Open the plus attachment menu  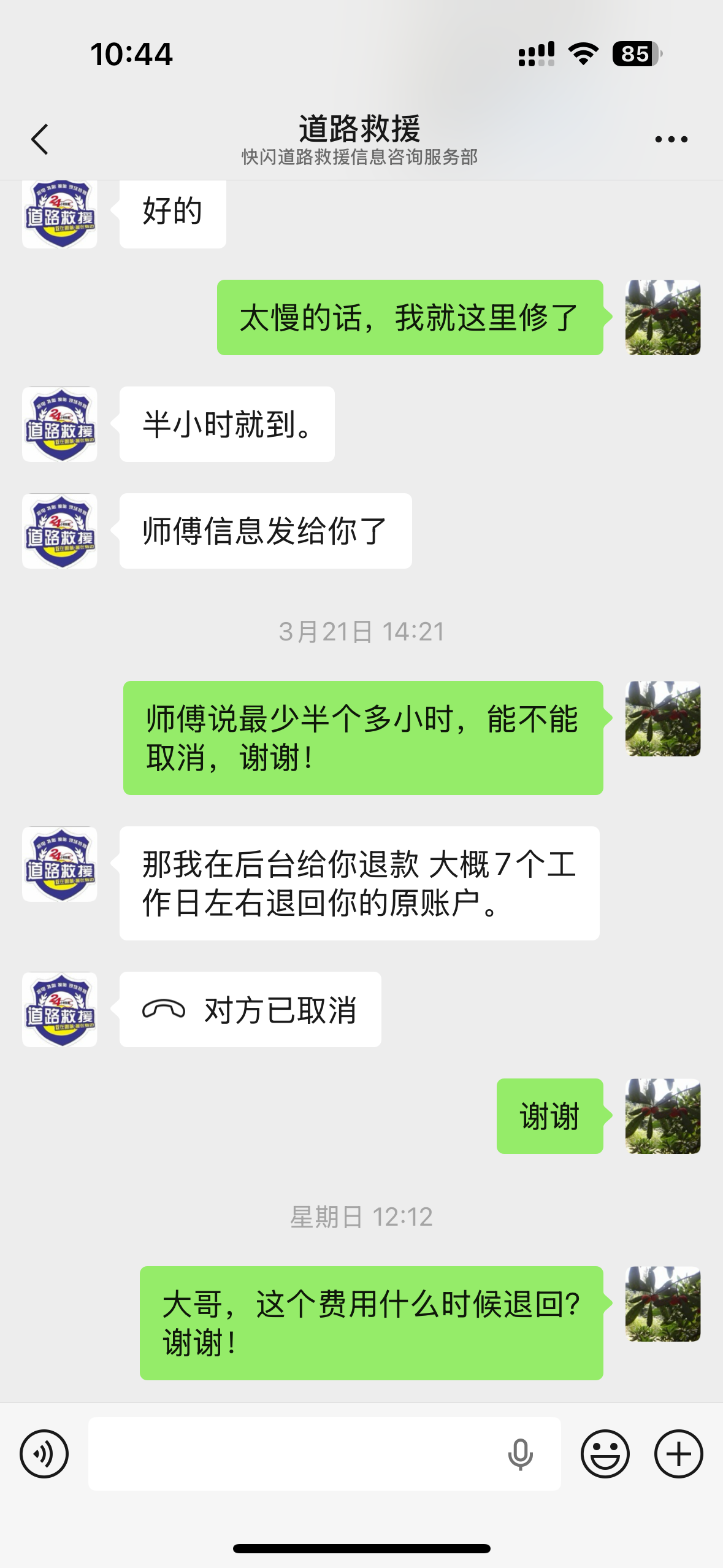(x=678, y=1453)
